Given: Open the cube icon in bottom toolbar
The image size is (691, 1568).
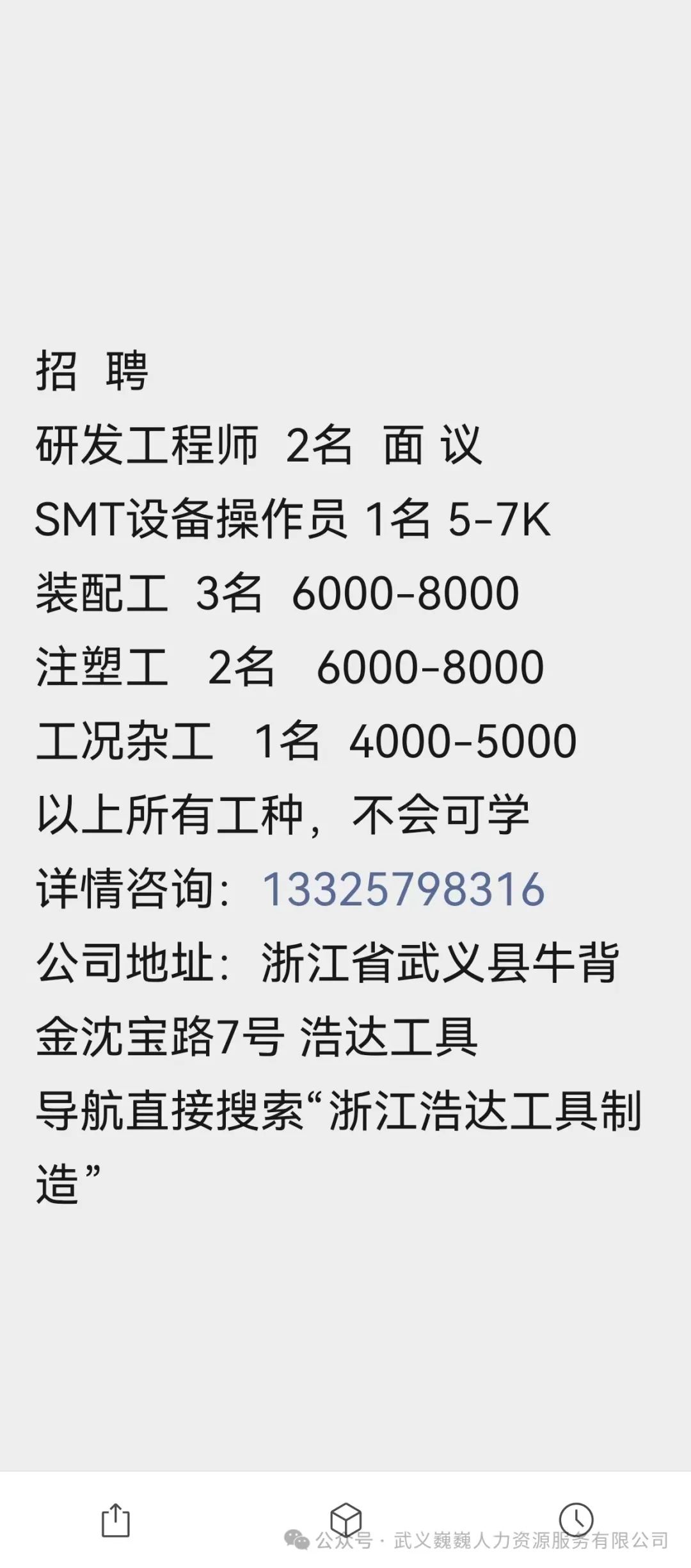Looking at the screenshot, I should click(346, 1520).
